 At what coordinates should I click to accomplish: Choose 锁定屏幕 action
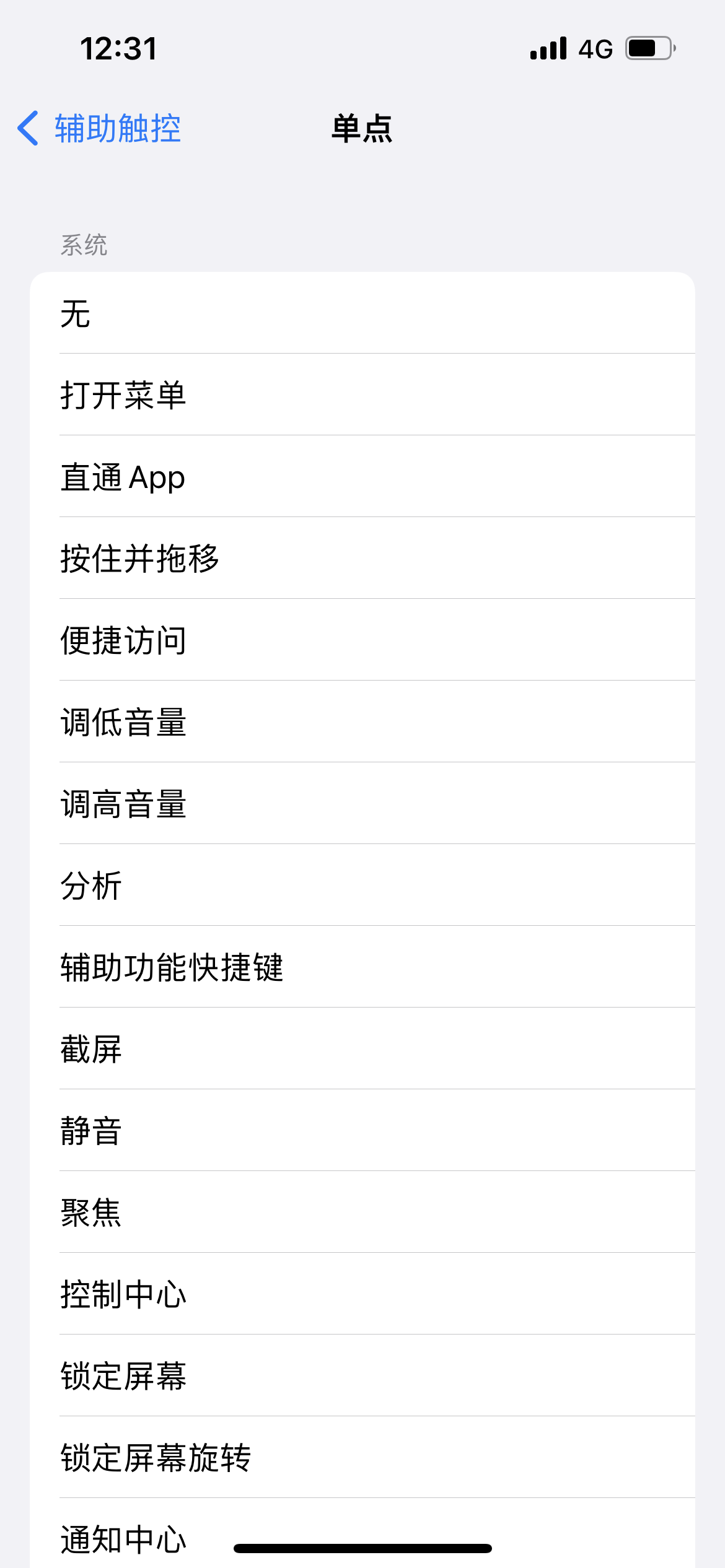click(362, 1376)
